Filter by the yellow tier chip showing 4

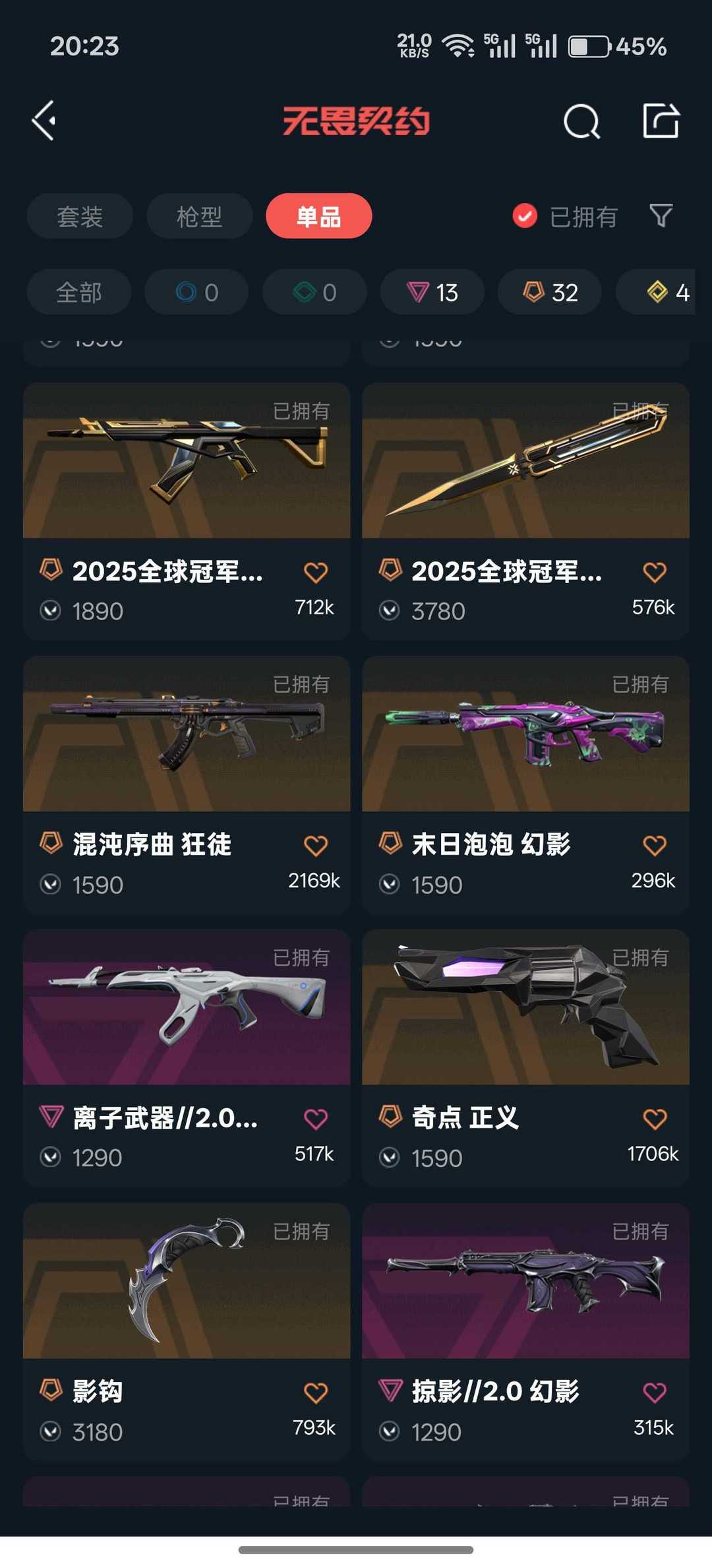(666, 292)
